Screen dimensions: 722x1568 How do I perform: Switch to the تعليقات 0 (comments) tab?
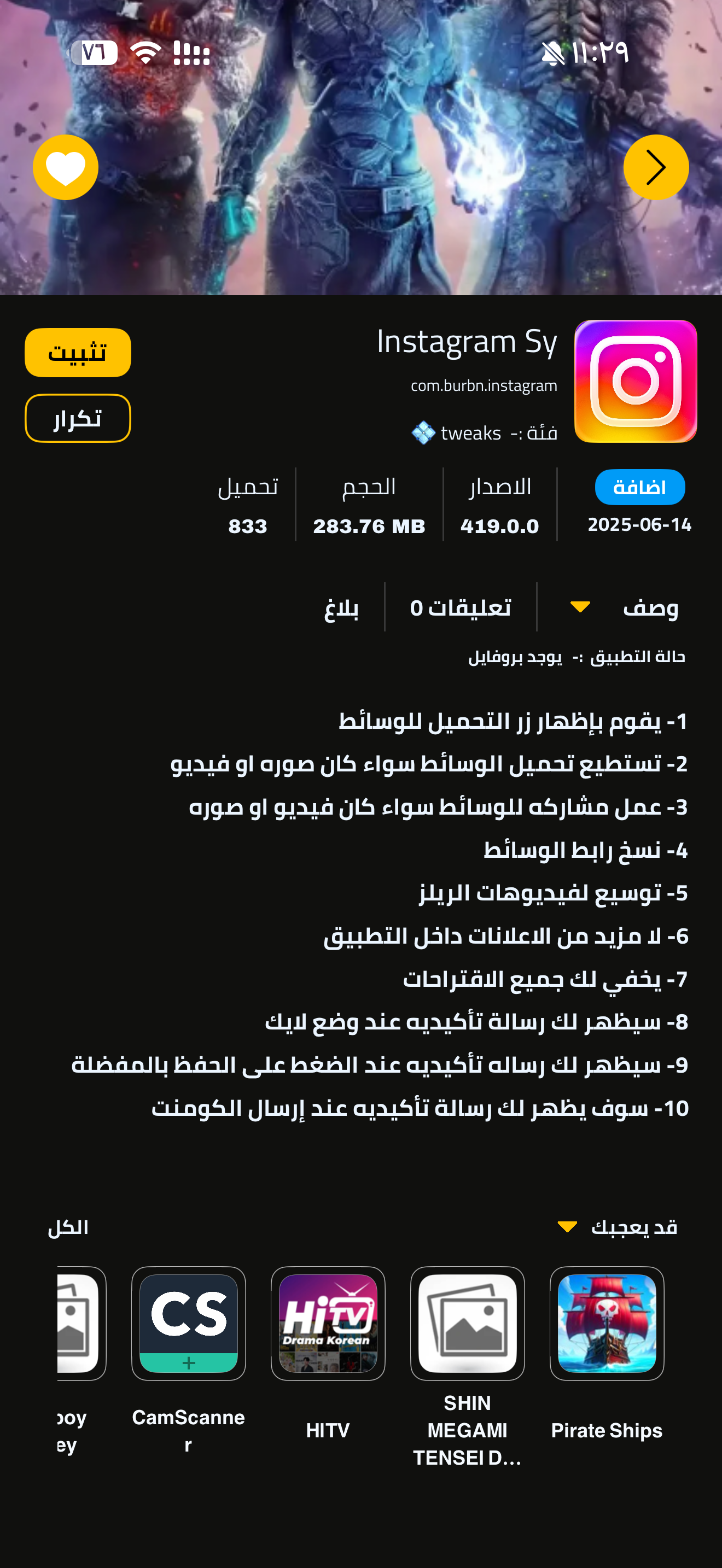click(460, 607)
